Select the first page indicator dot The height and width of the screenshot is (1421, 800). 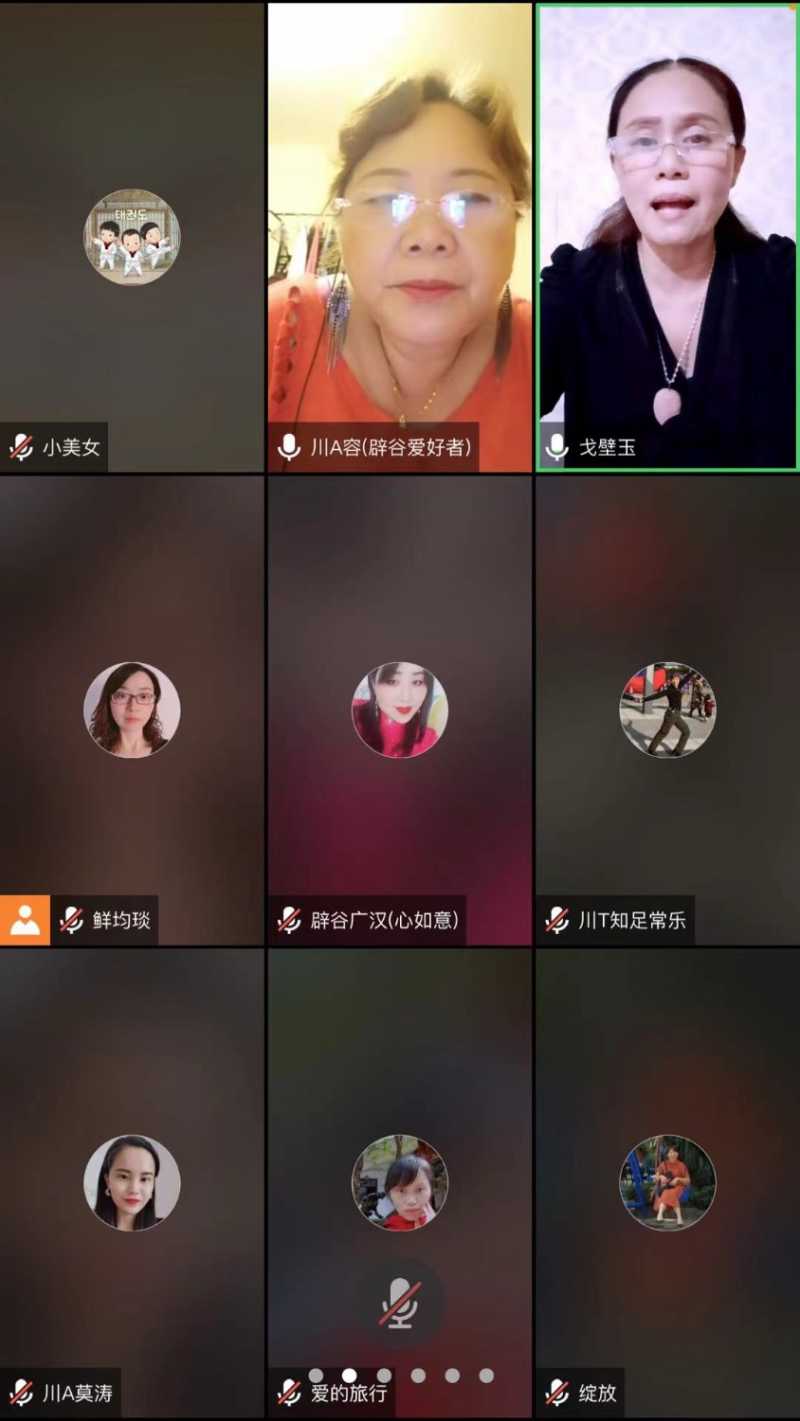click(x=315, y=1374)
